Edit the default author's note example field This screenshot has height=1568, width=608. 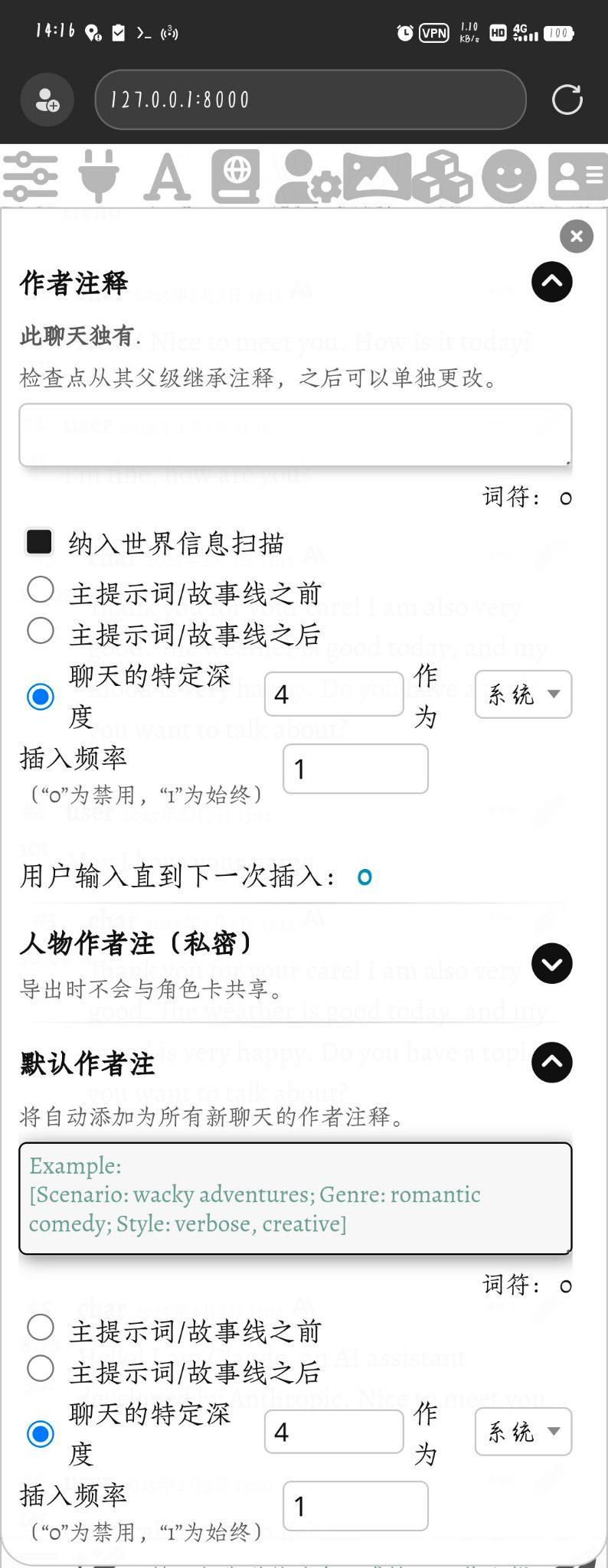point(295,1198)
